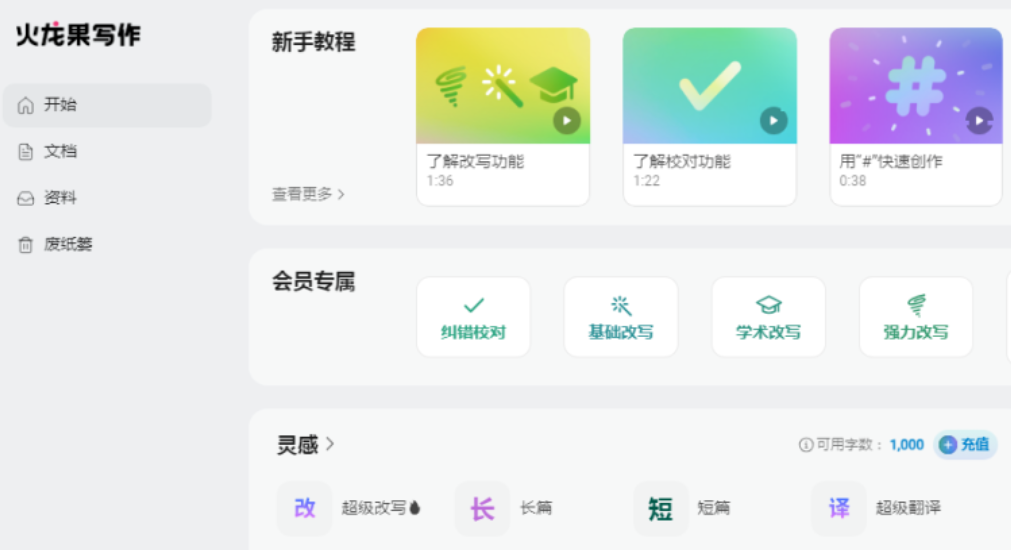The width and height of the screenshot is (1011, 550).
Task: Select the 学术改写 feature
Action: [x=768, y=317]
